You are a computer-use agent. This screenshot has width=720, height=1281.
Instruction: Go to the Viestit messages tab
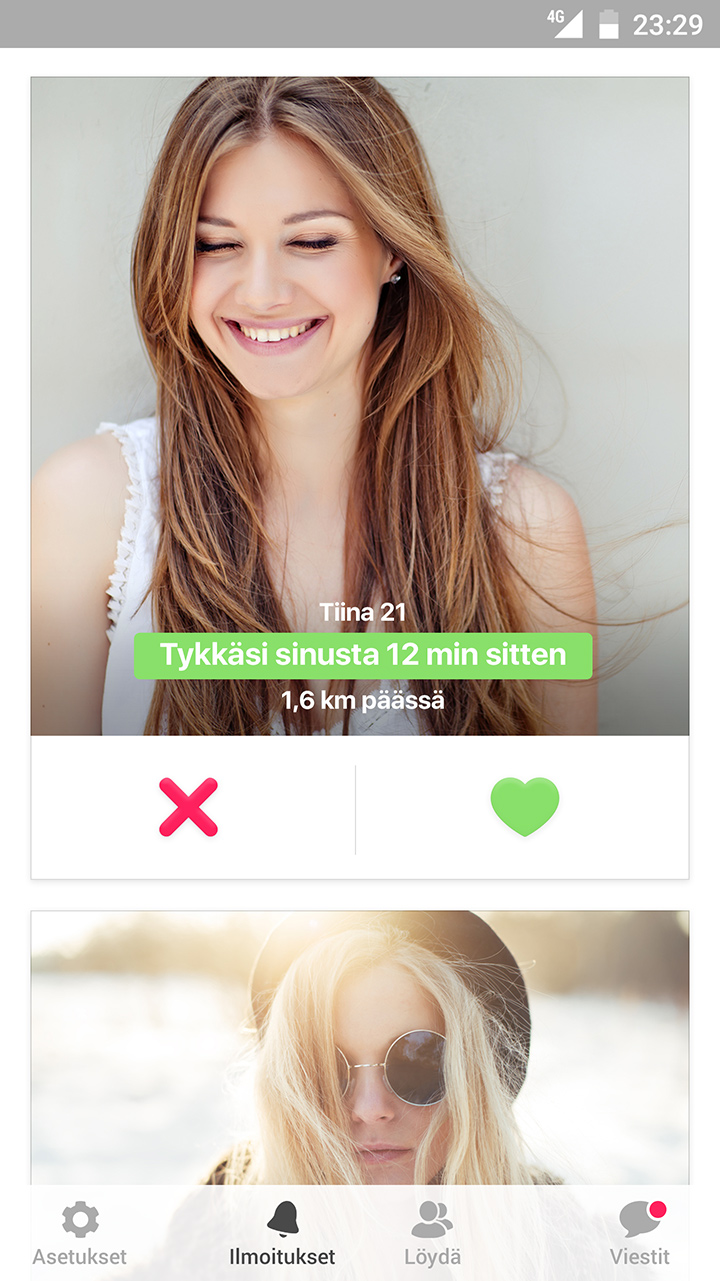[640, 1234]
